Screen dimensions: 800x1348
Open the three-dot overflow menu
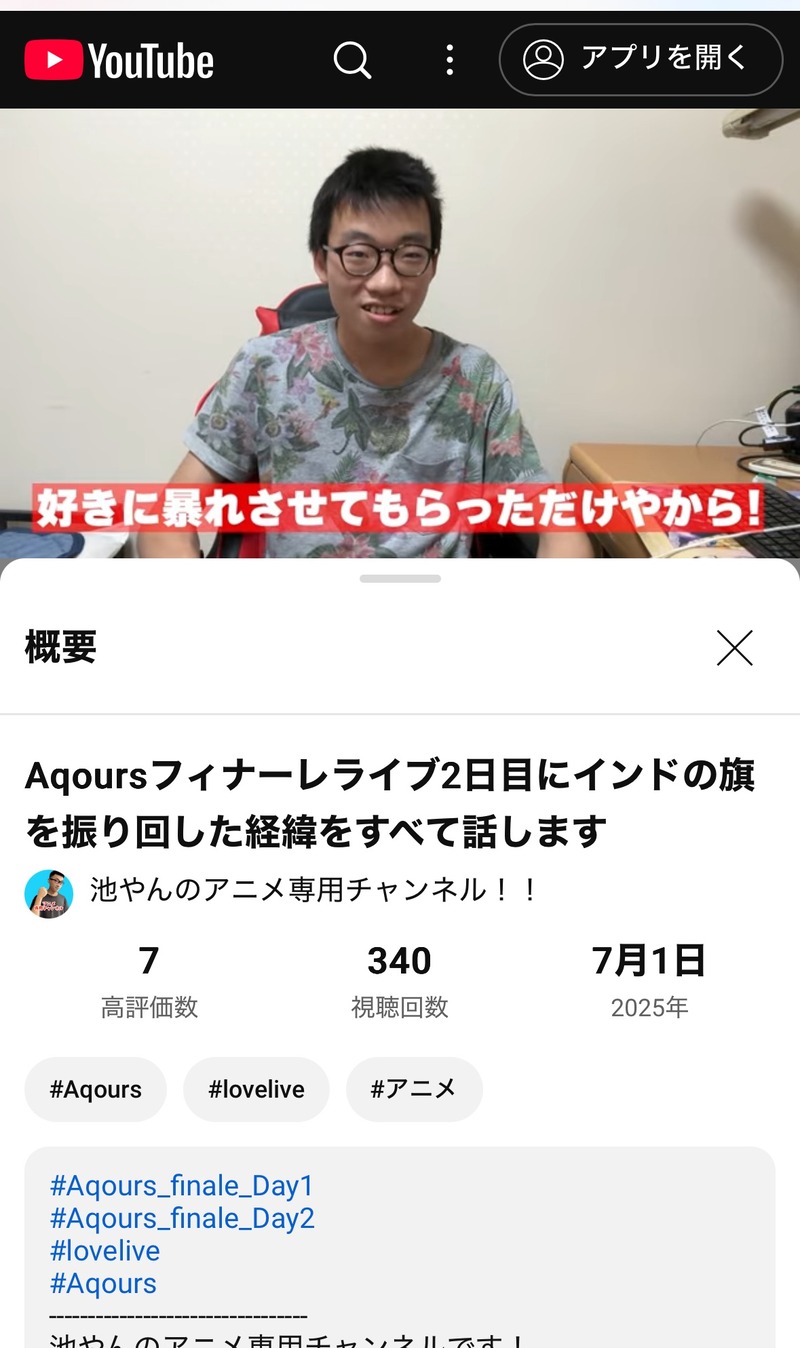[x=450, y=60]
